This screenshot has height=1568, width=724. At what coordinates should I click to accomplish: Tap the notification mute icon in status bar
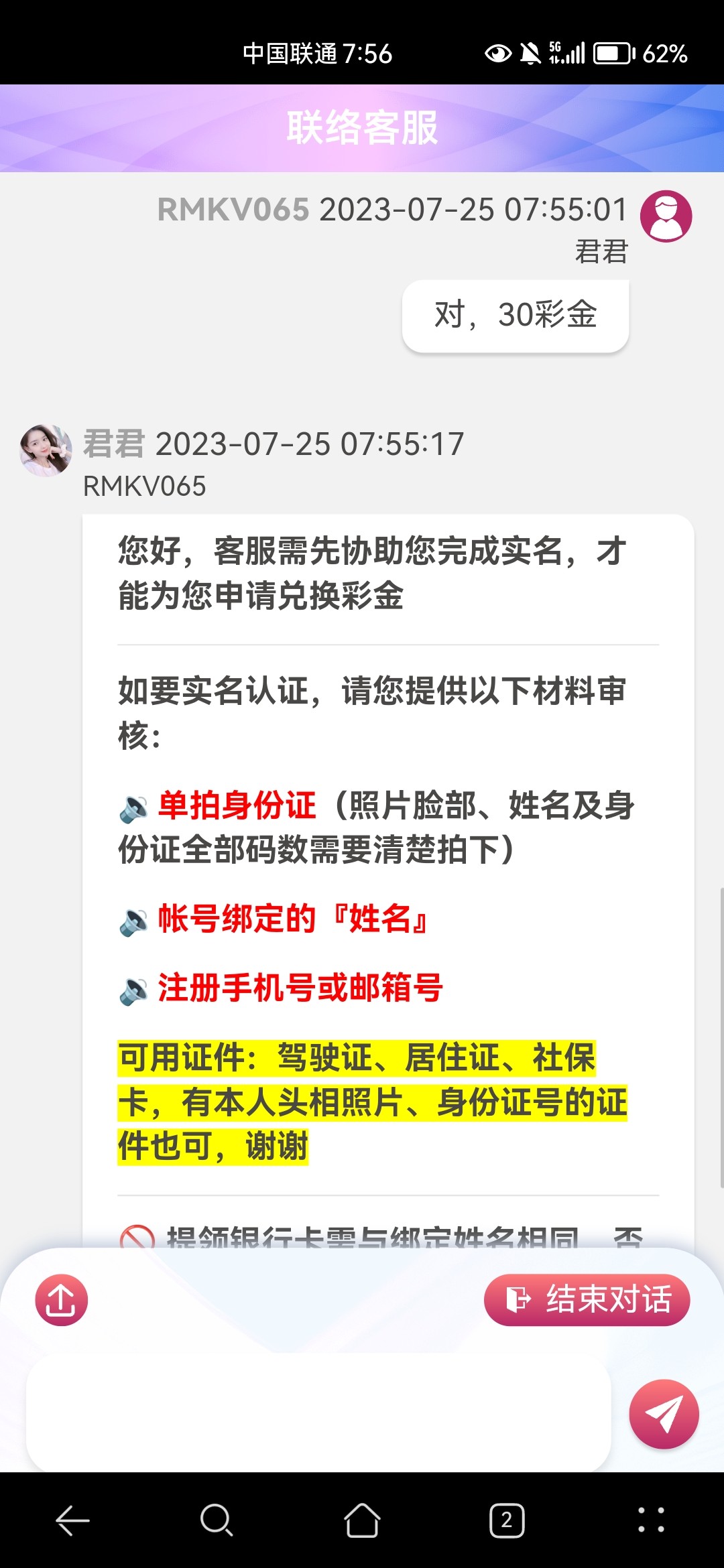coord(530,52)
